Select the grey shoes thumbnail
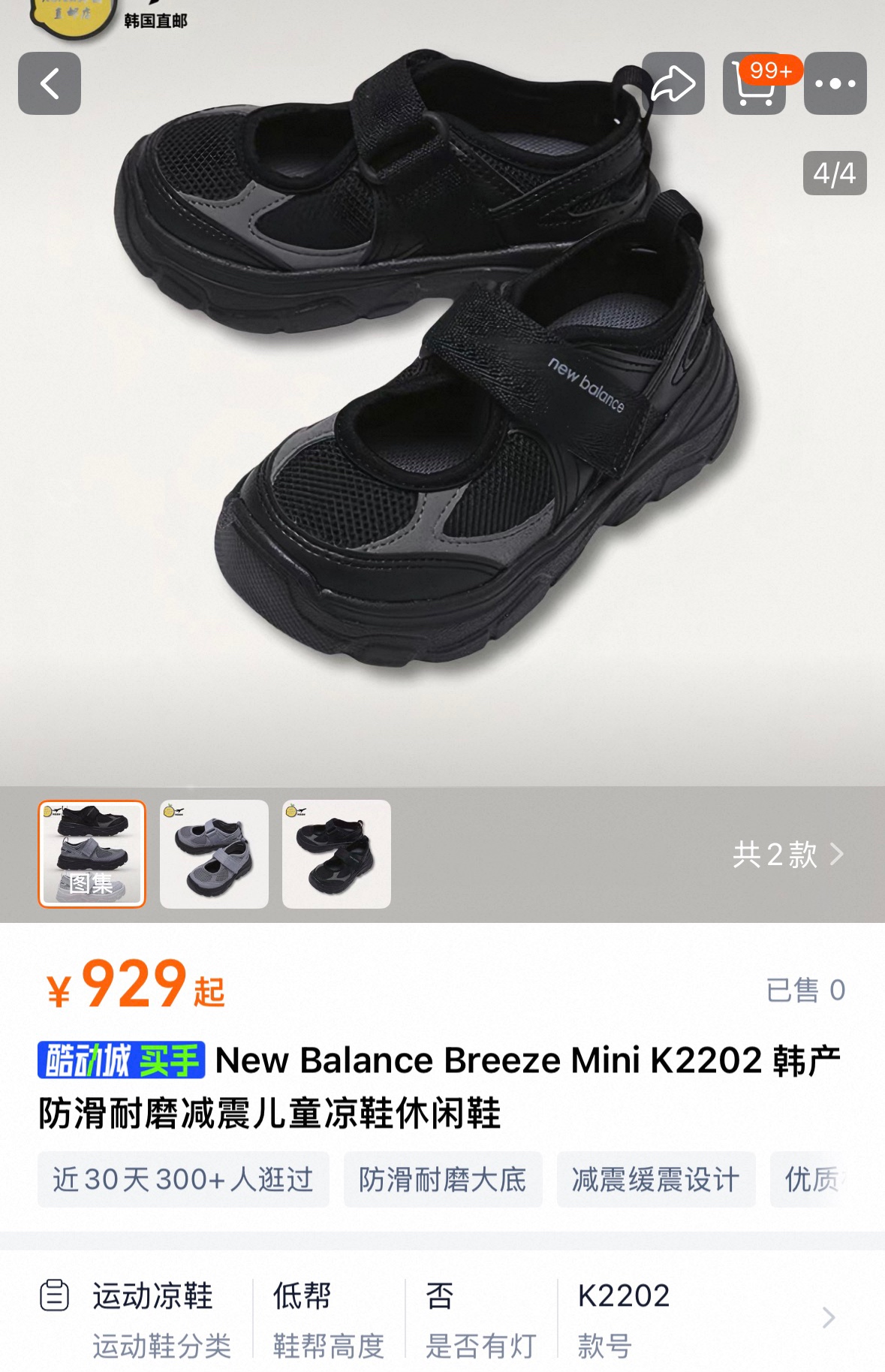Screen dimensions: 885x1372 click(214, 854)
